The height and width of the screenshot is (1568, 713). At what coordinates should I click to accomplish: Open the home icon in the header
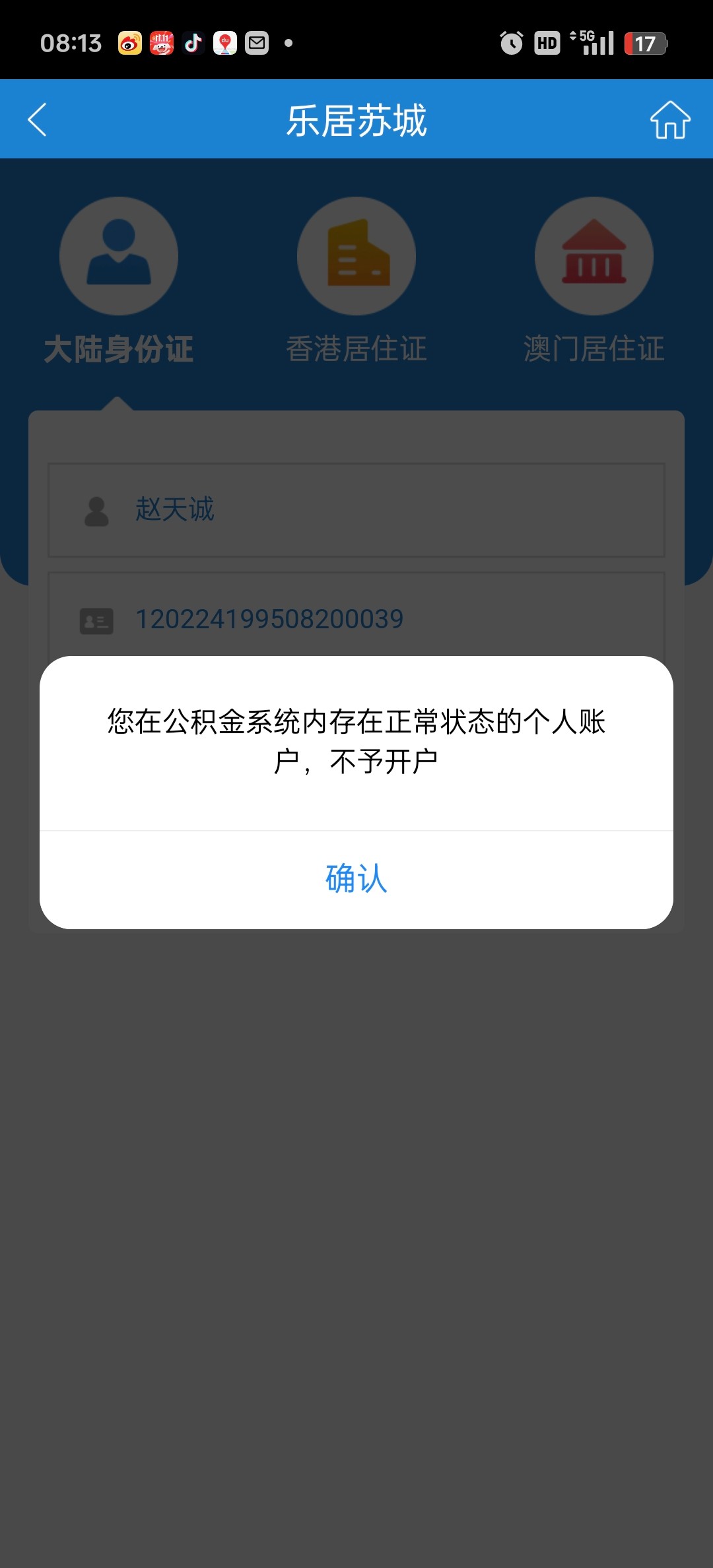click(x=670, y=119)
